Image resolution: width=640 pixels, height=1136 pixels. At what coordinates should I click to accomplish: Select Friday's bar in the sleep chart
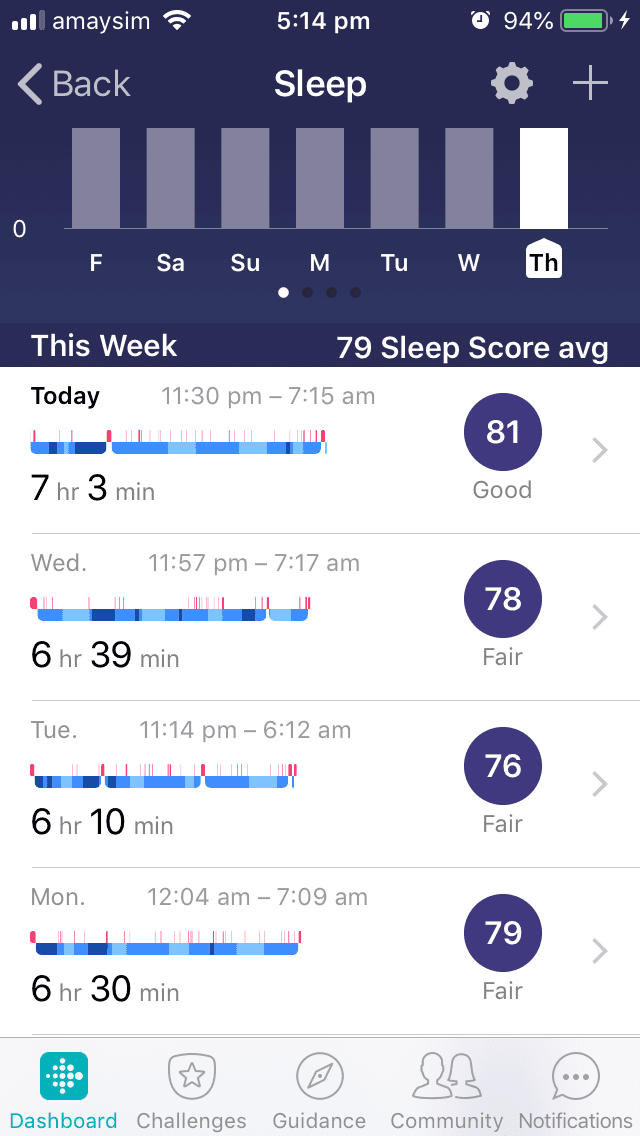pyautogui.click(x=96, y=179)
